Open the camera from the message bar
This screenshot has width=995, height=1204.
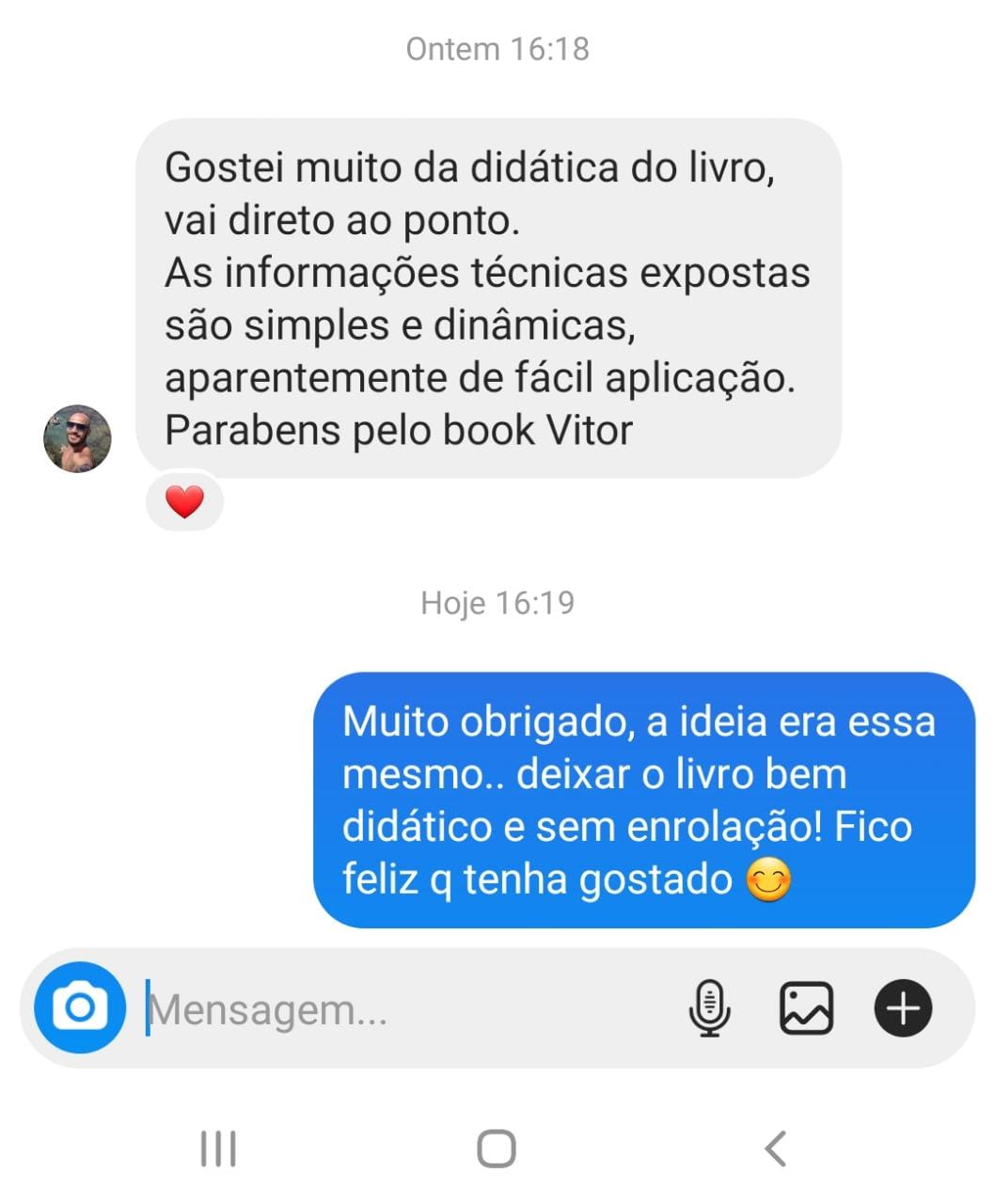pyautogui.click(x=80, y=1008)
